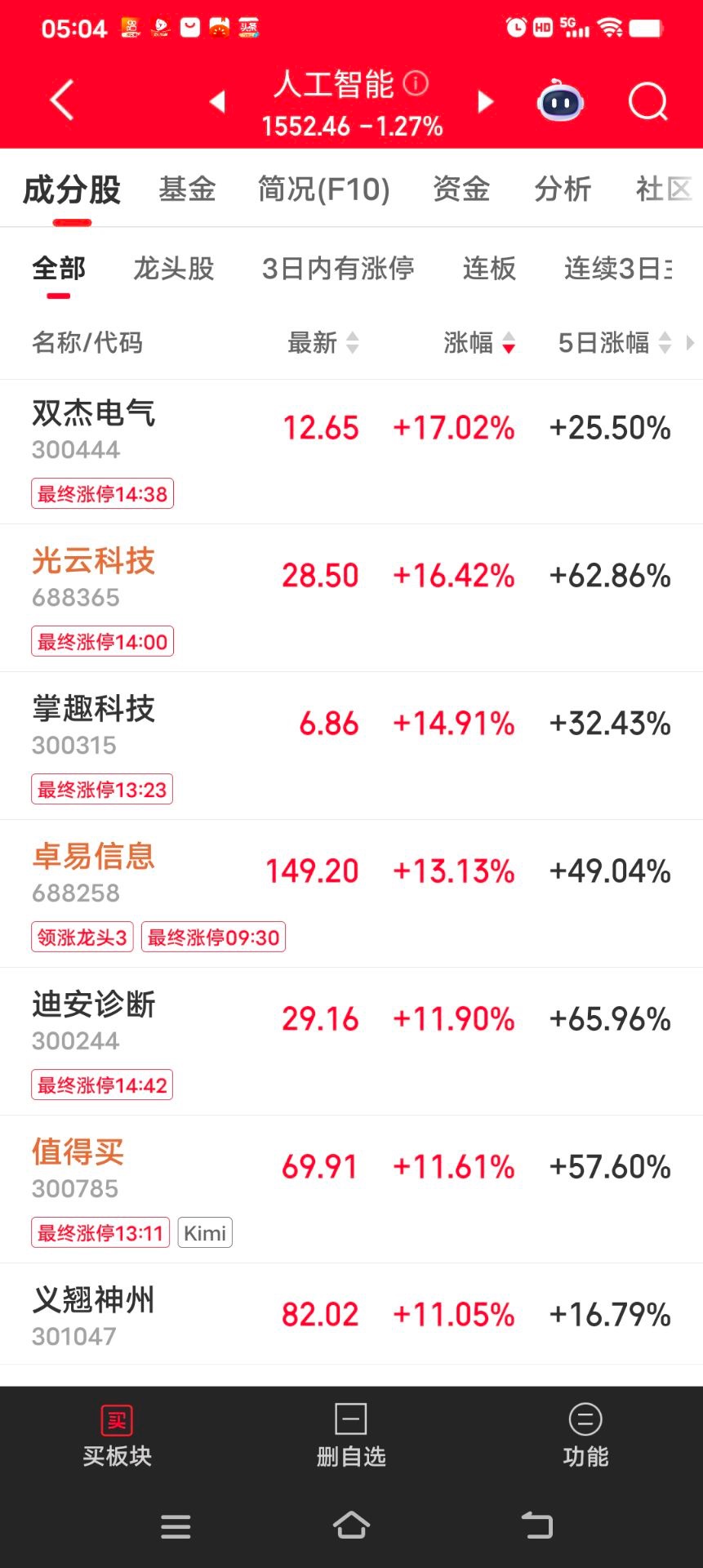Open the 分析 tab
Viewport: 703px width, 1568px height.
coord(563,189)
